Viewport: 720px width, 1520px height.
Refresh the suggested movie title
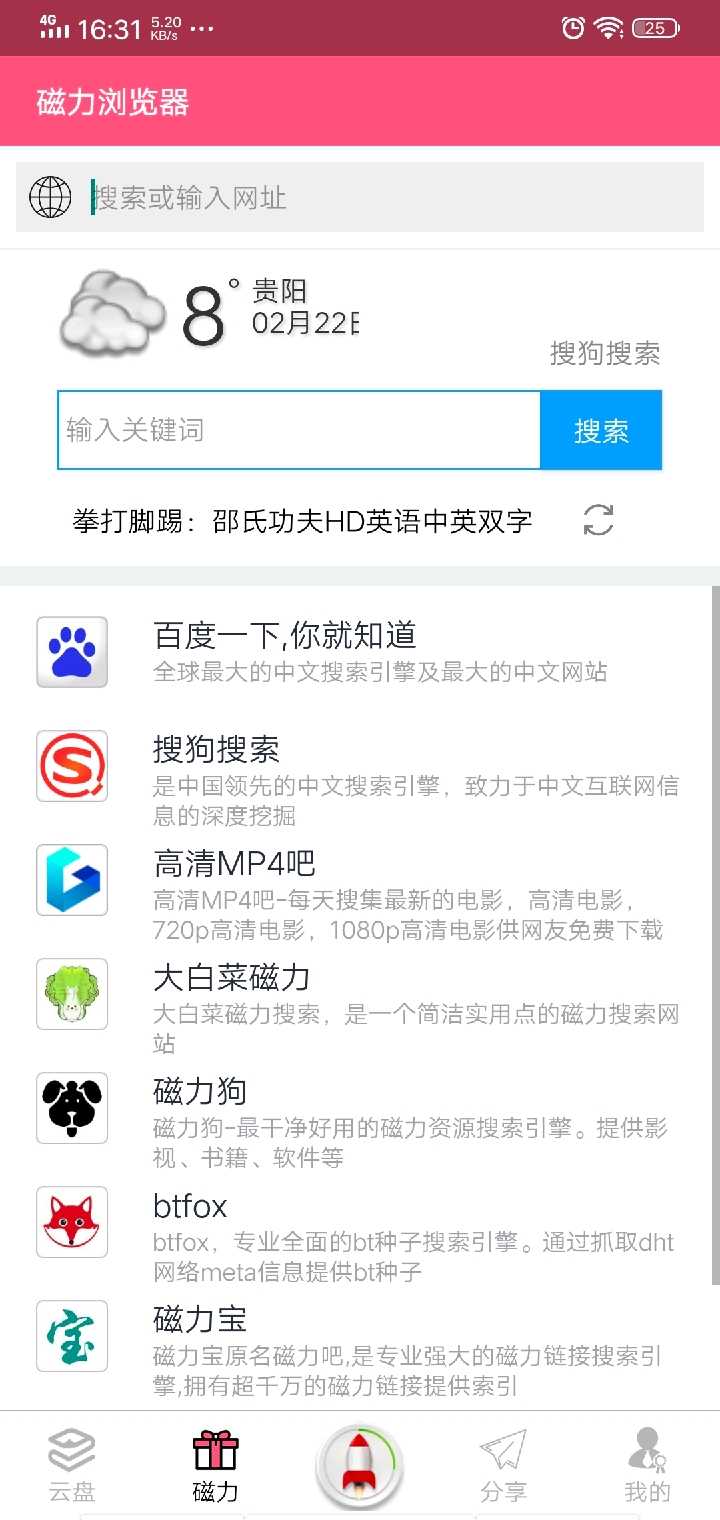point(598,520)
